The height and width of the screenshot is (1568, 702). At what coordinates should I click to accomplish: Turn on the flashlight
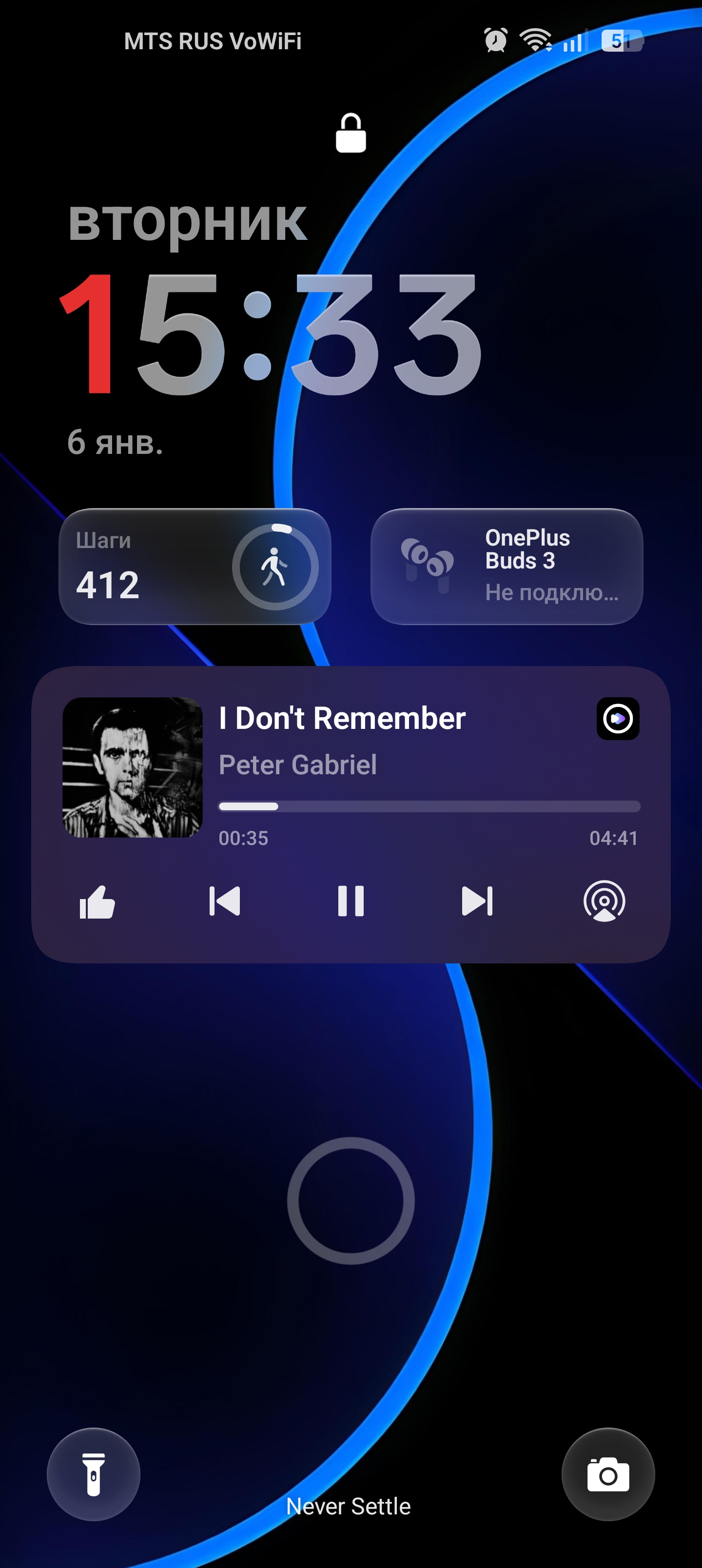click(93, 1474)
